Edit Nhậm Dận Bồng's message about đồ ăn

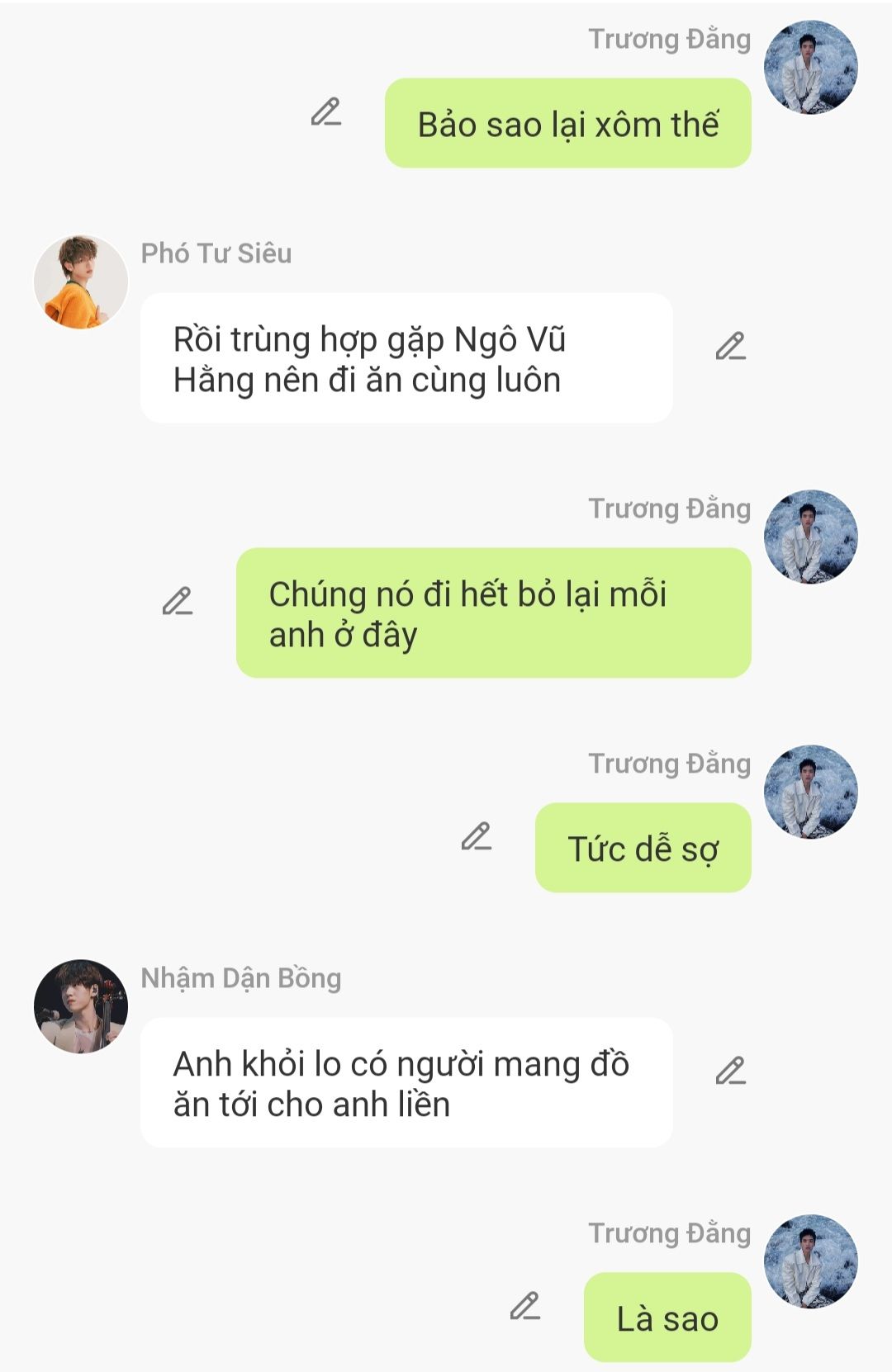tap(730, 1071)
